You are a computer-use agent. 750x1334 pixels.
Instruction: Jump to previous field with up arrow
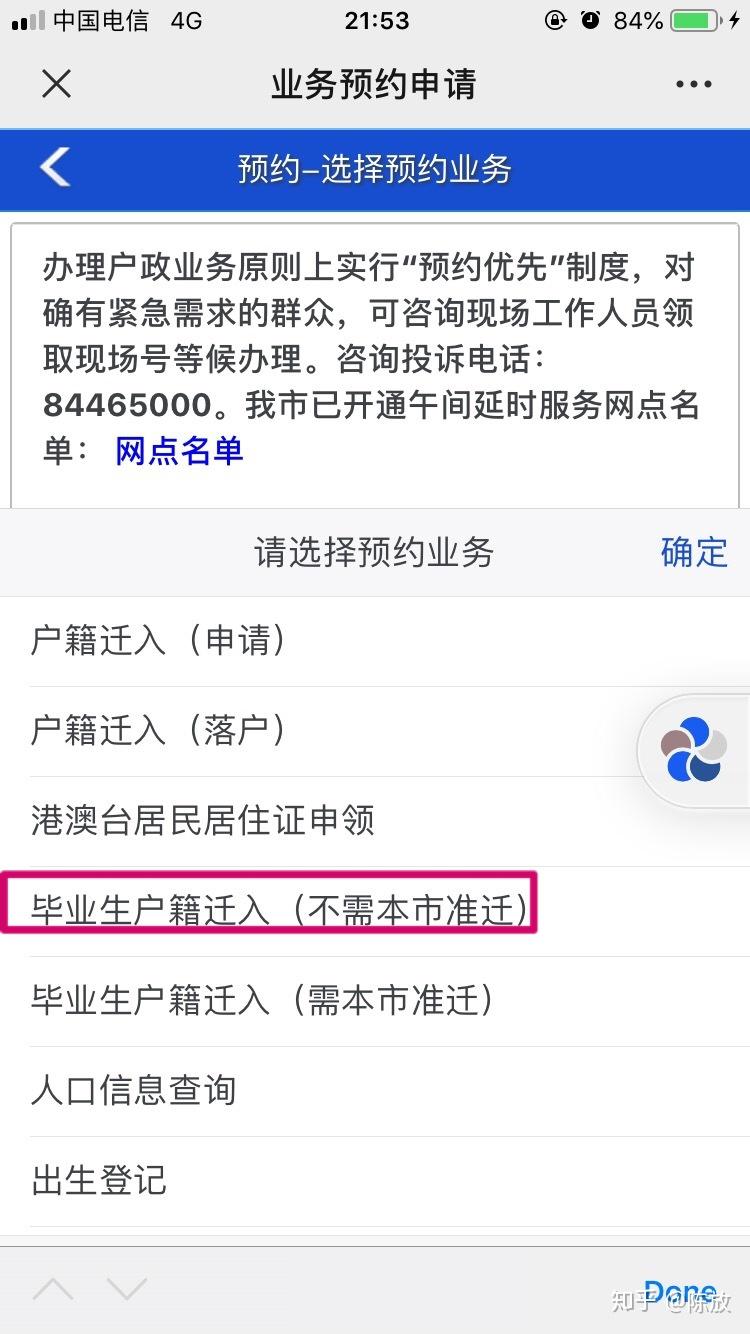point(53,1290)
